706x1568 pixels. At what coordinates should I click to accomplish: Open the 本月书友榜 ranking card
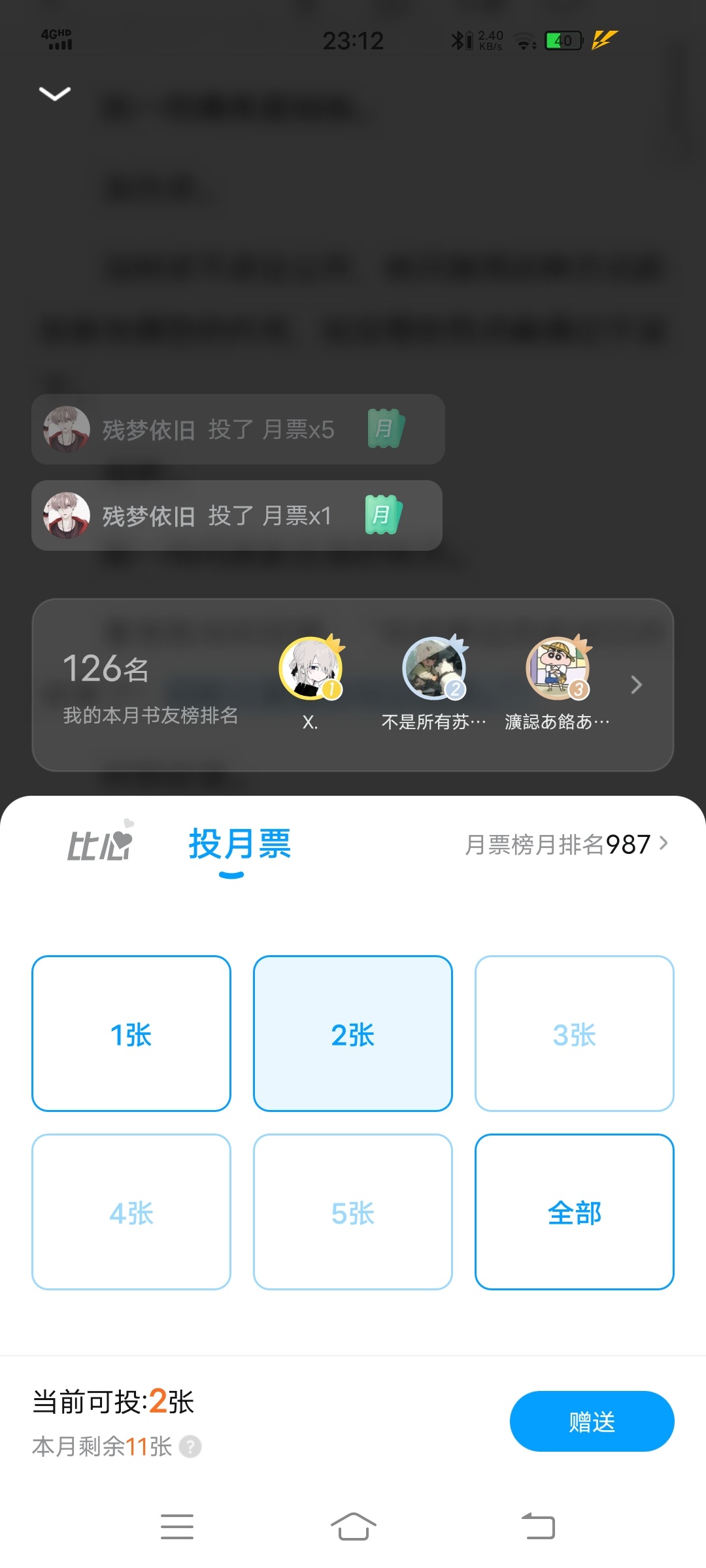click(x=150, y=686)
